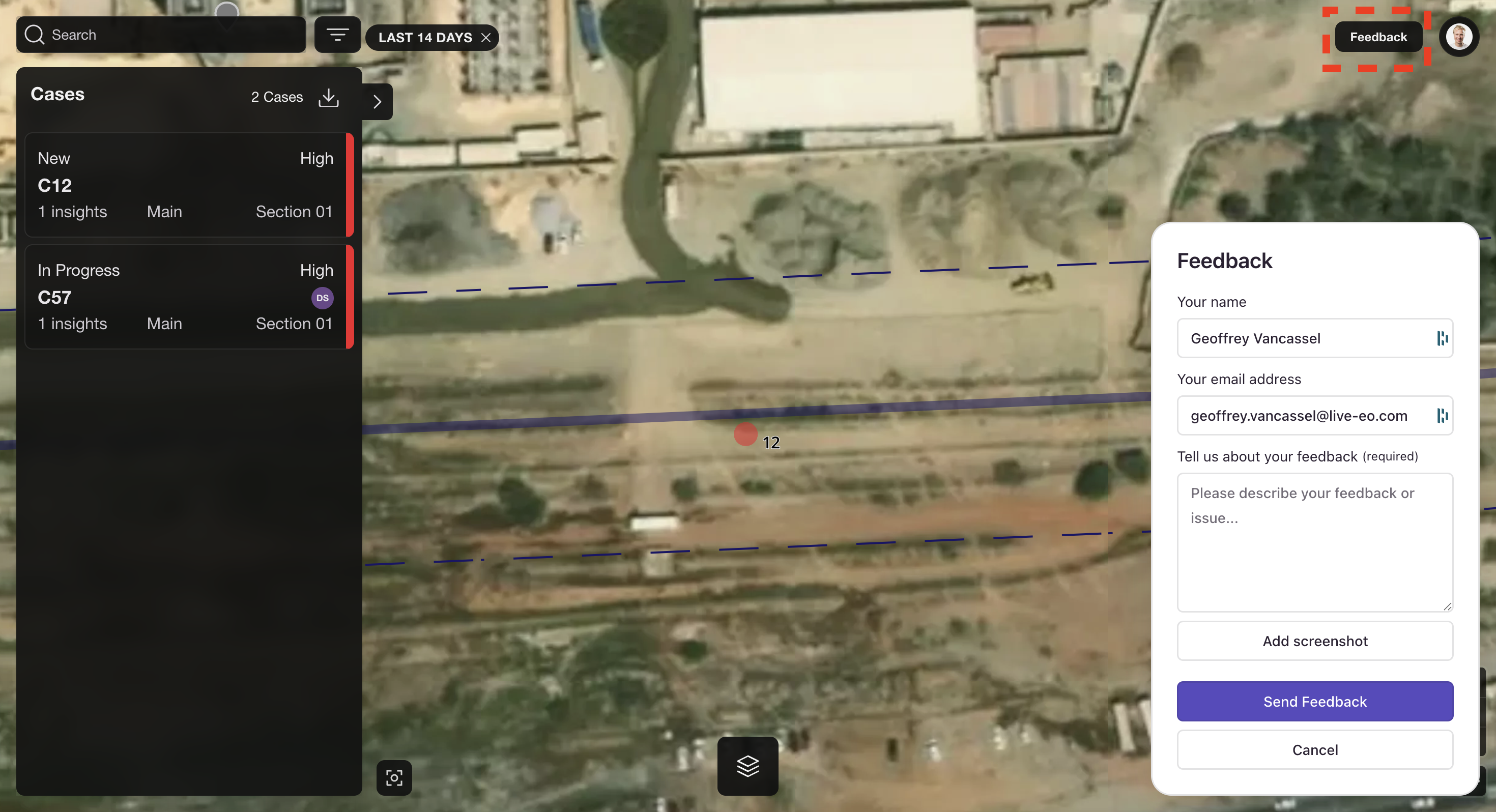
Task: Focus the feedback description text area
Action: pos(1314,542)
